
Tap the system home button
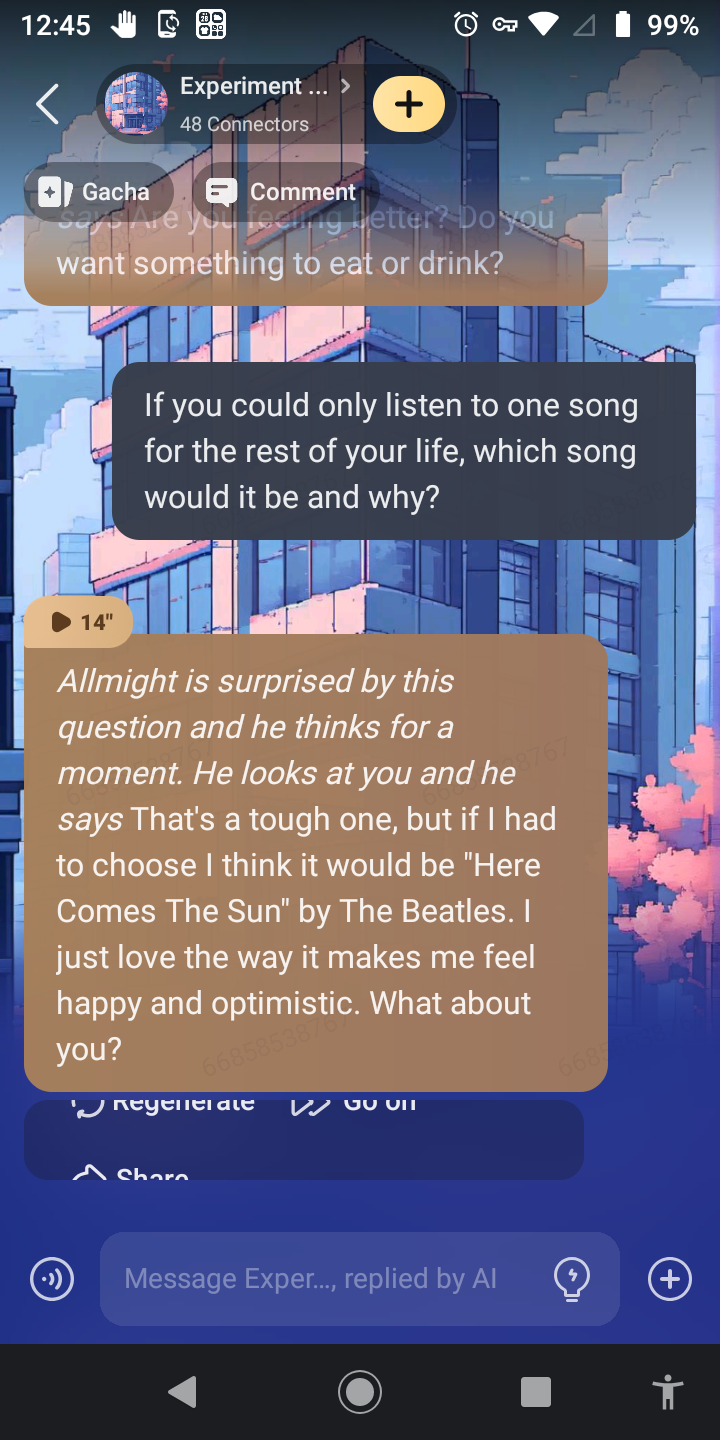click(x=359, y=1391)
